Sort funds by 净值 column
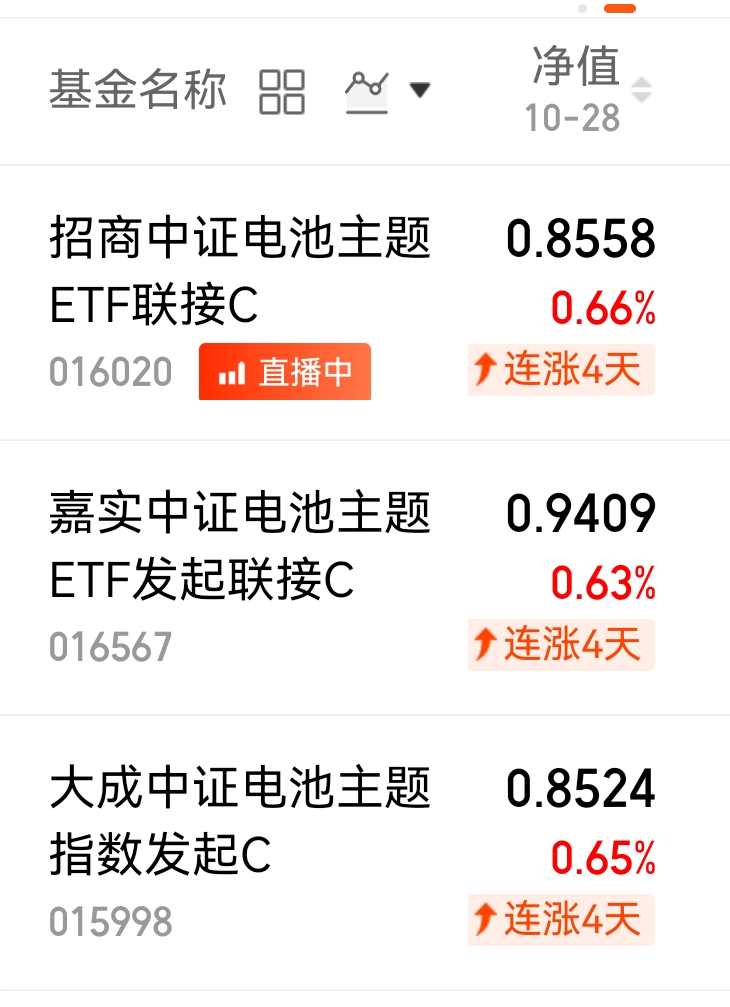 tap(588, 89)
